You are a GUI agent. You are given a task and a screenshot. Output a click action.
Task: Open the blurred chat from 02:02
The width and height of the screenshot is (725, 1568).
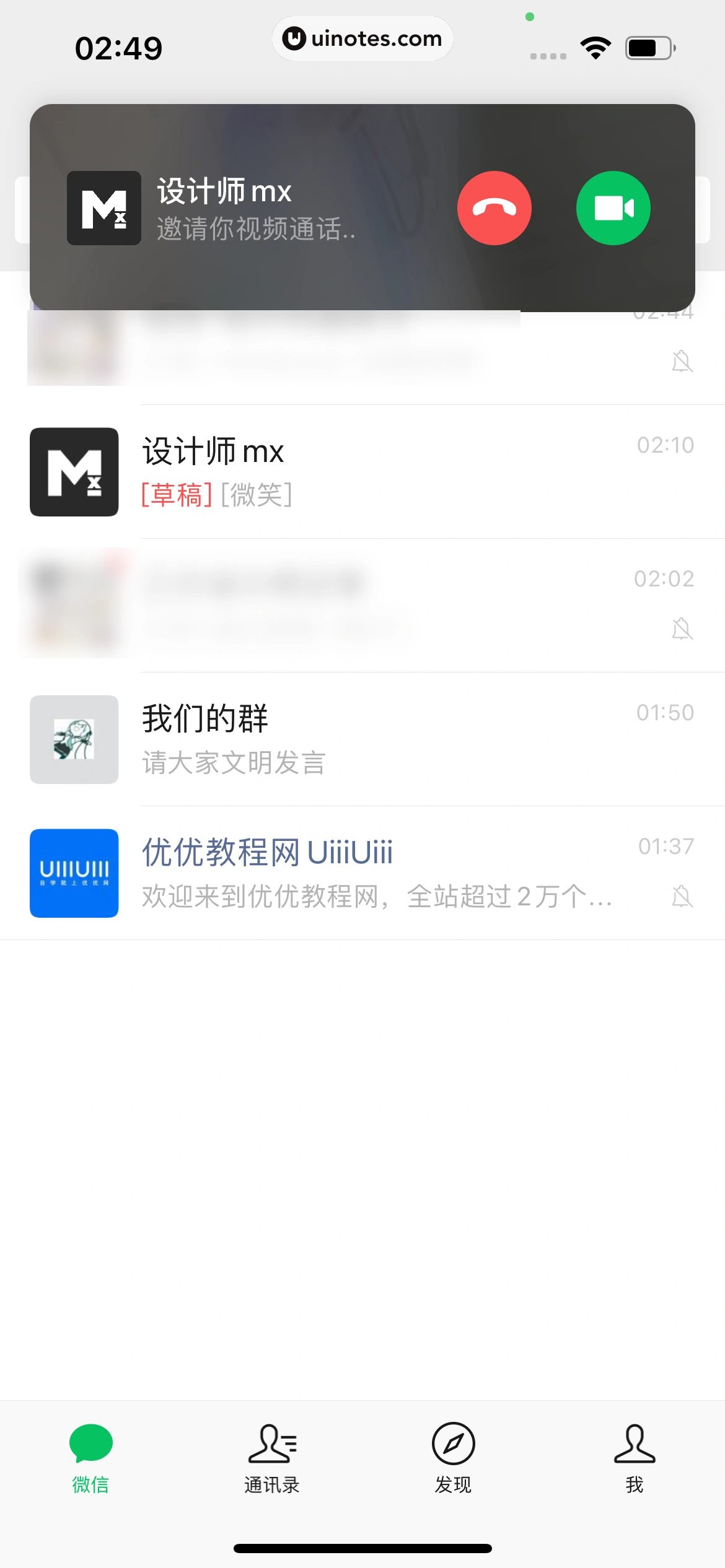coord(372,606)
